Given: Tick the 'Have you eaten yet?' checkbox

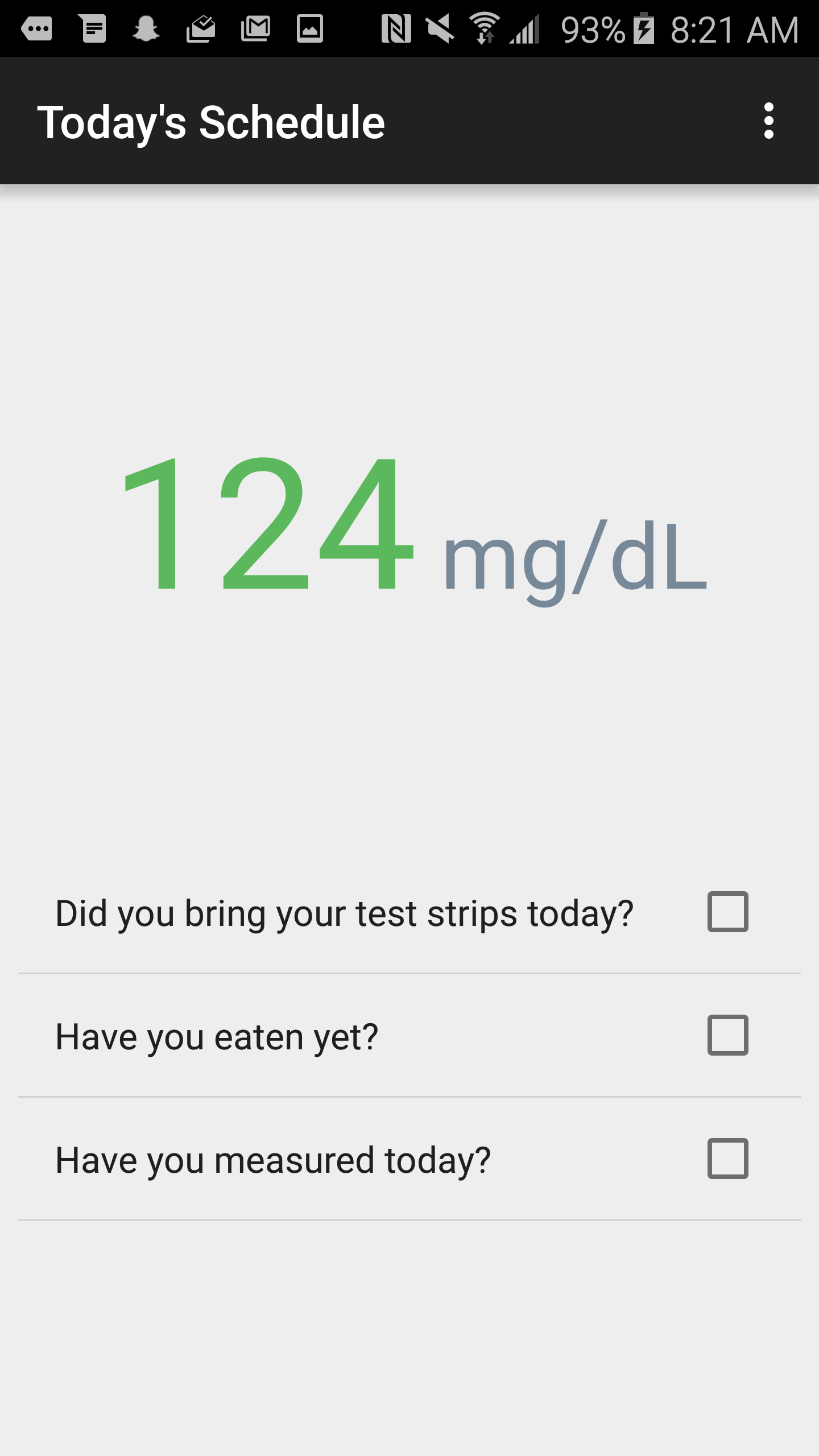Looking at the screenshot, I should point(727,1035).
